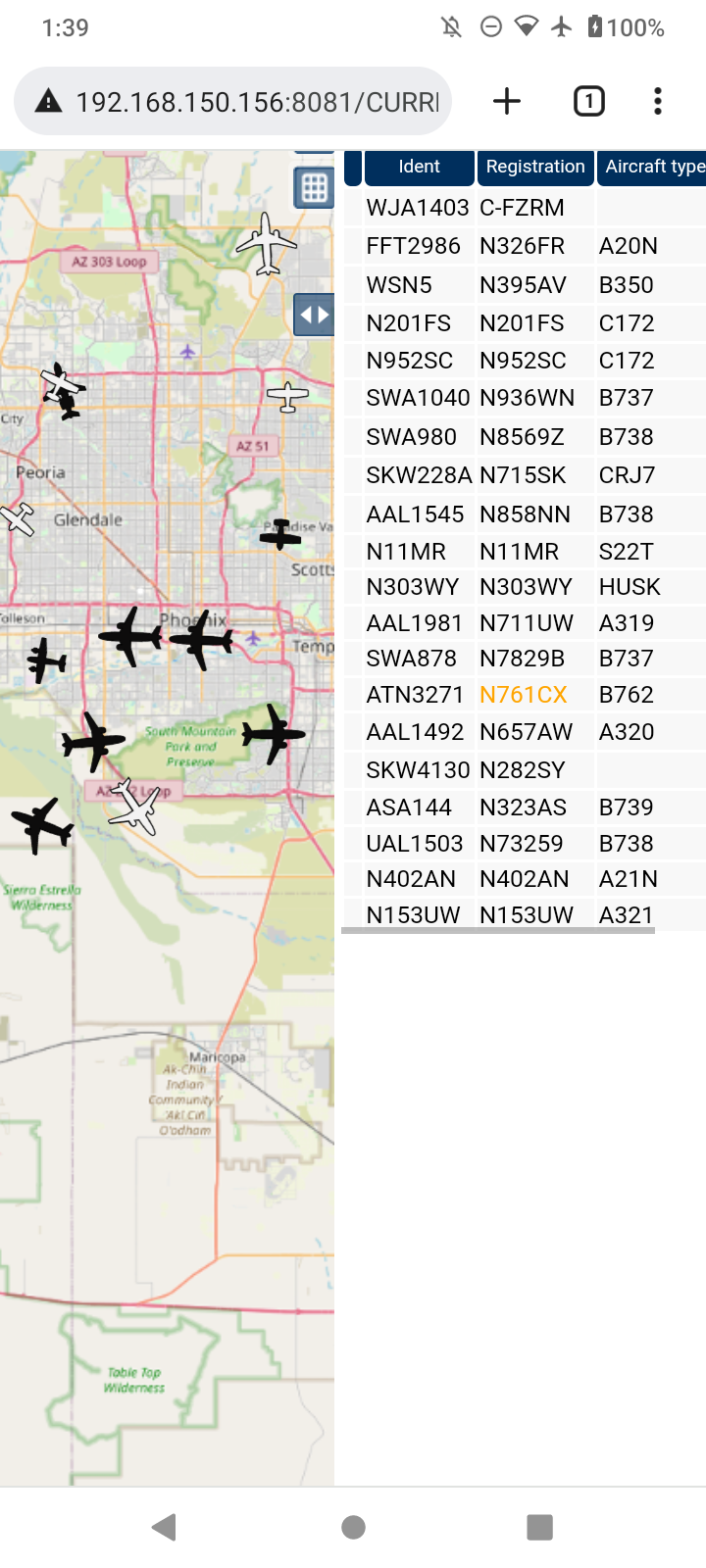Select the SWA1040 aircraft row
Image resolution: width=706 pixels, height=1568 pixels.
click(x=525, y=398)
